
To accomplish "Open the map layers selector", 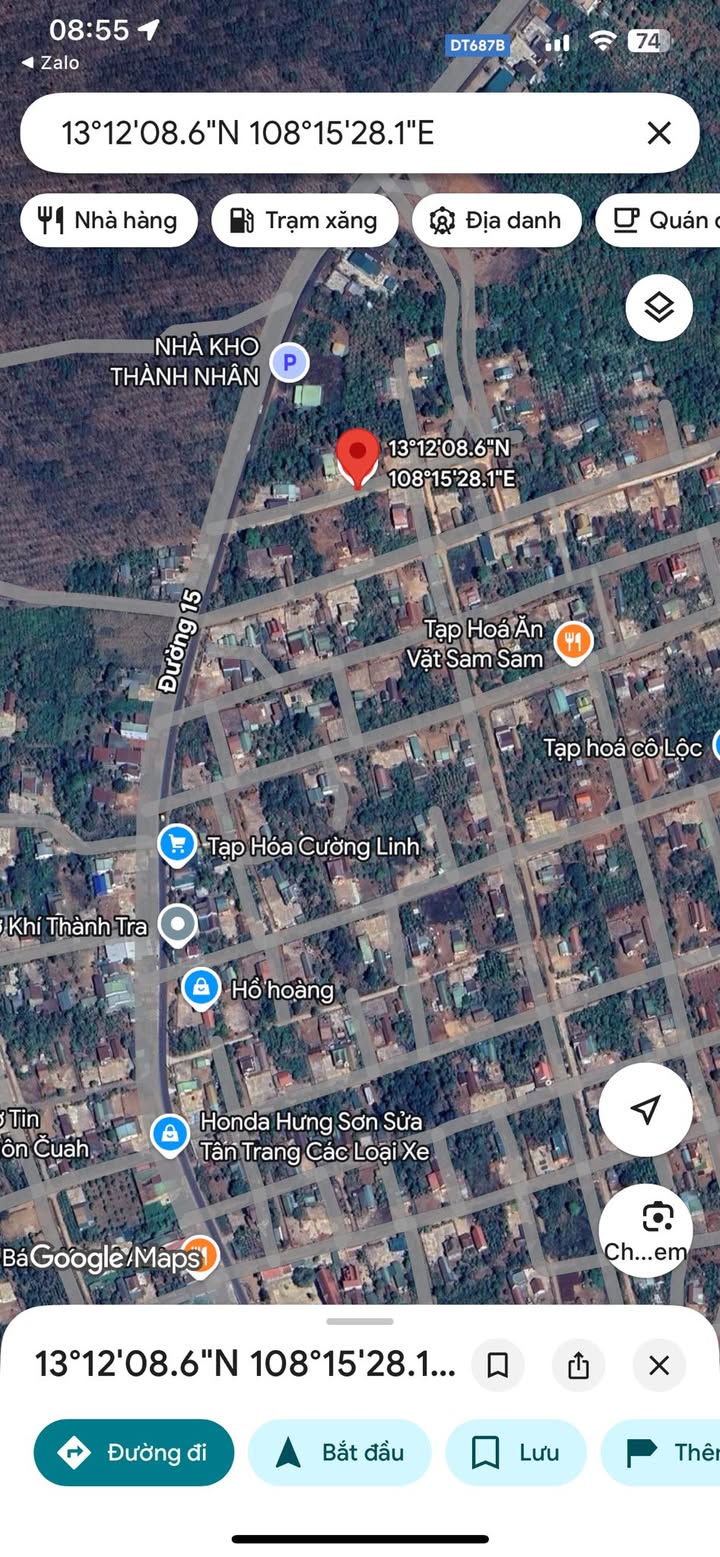I will pyautogui.click(x=659, y=308).
